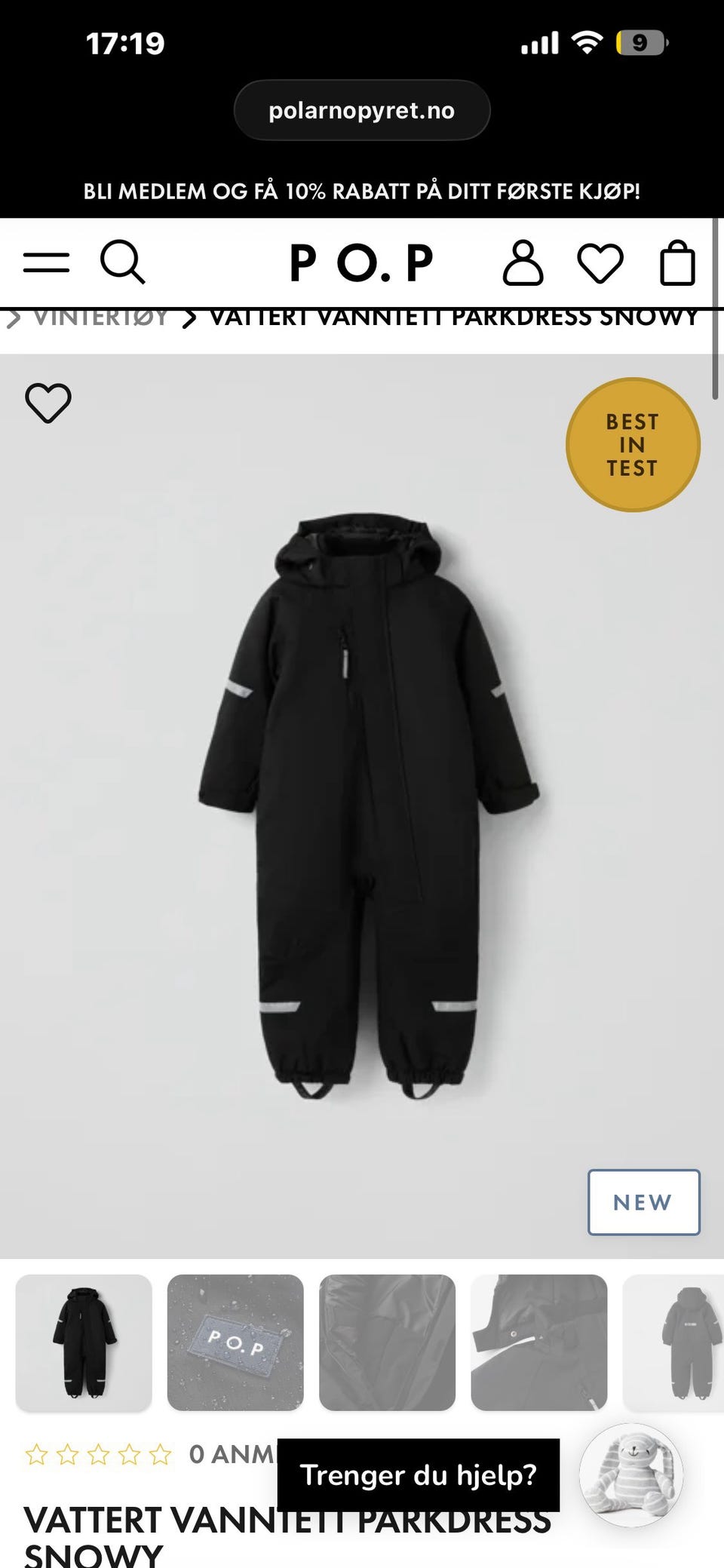Select the P.O.P patch detail thumbnail
This screenshot has width=724, height=1568.
click(x=235, y=1342)
